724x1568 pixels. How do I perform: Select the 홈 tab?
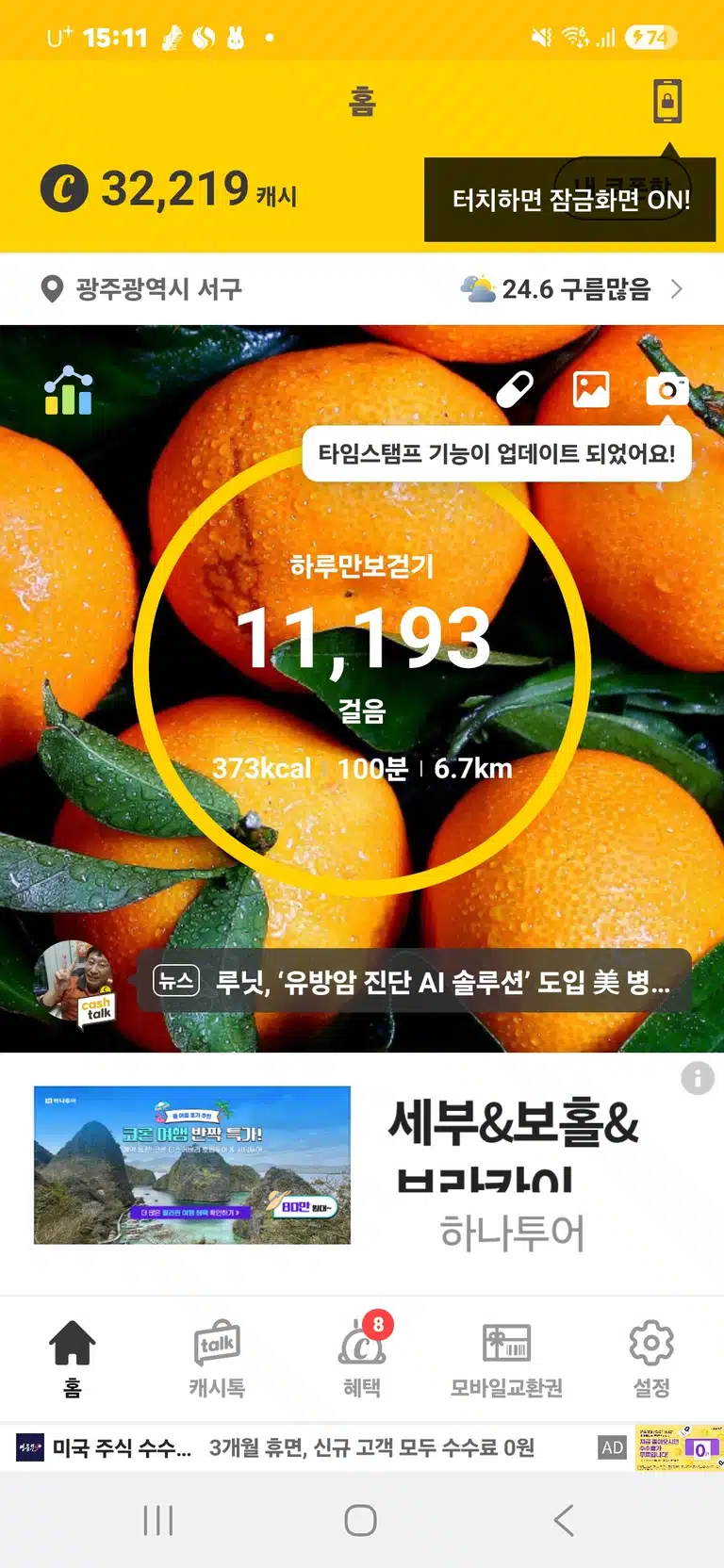pos(73,1359)
